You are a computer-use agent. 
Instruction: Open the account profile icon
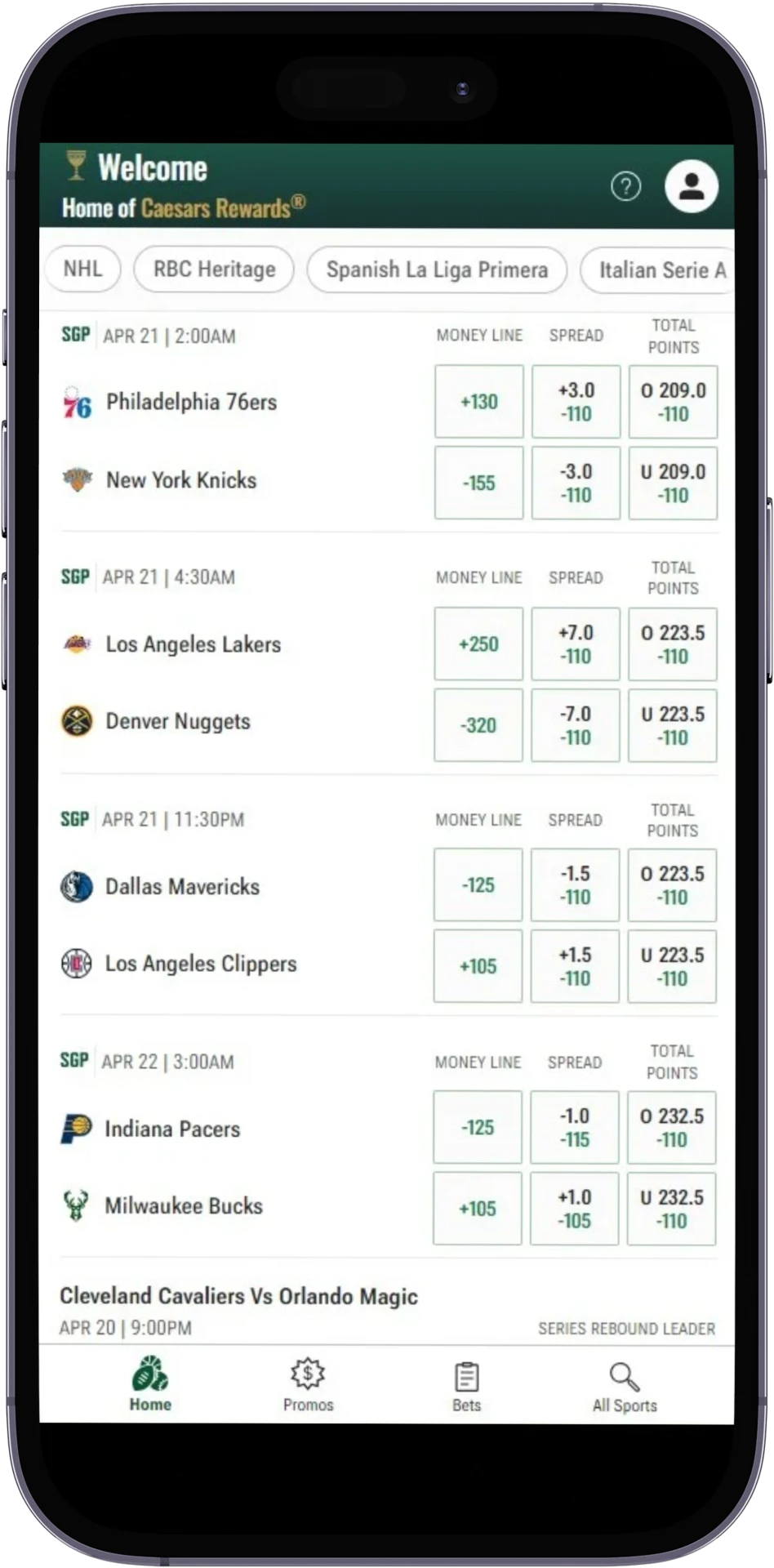[691, 187]
